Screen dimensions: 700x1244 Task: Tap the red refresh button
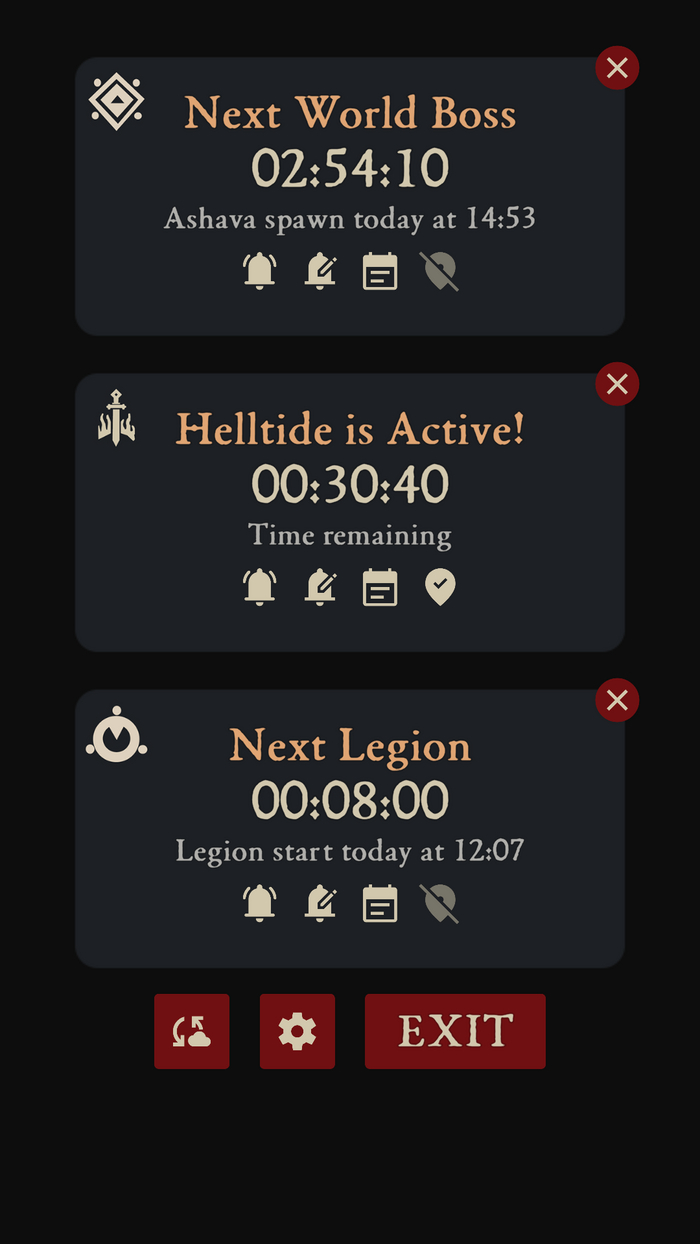(192, 1031)
